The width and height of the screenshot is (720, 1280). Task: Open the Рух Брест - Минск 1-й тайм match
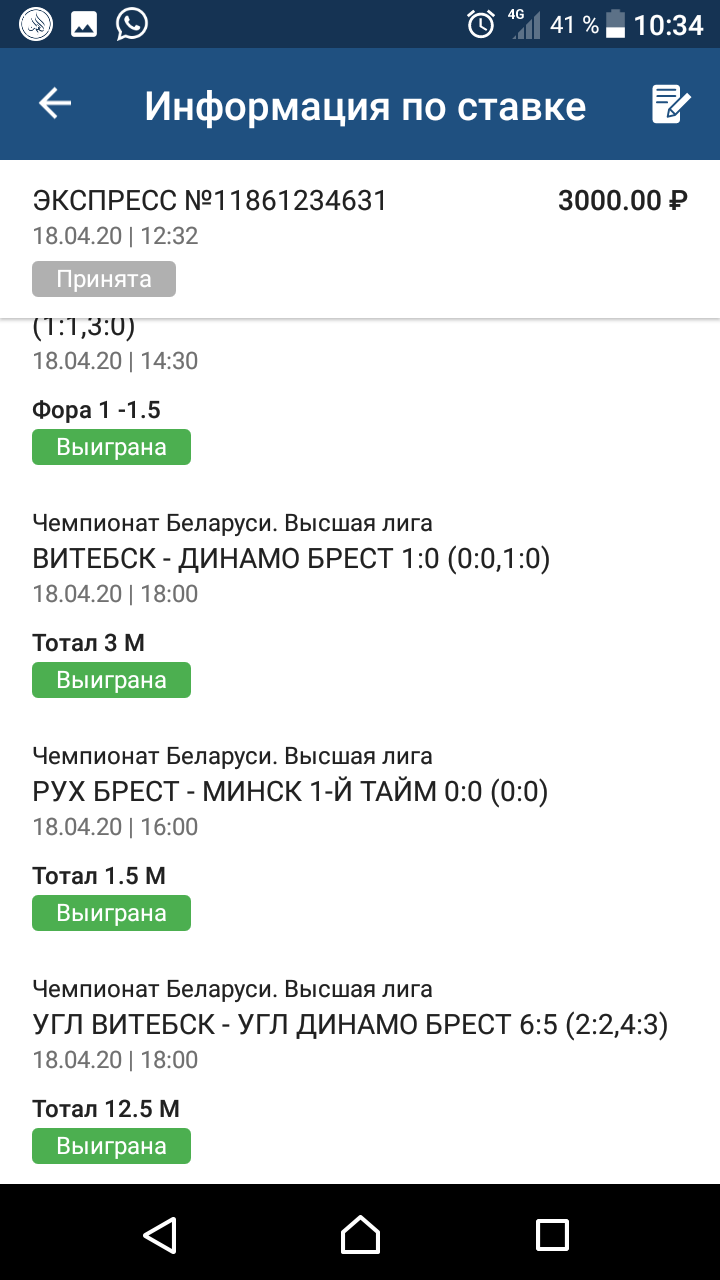click(290, 792)
